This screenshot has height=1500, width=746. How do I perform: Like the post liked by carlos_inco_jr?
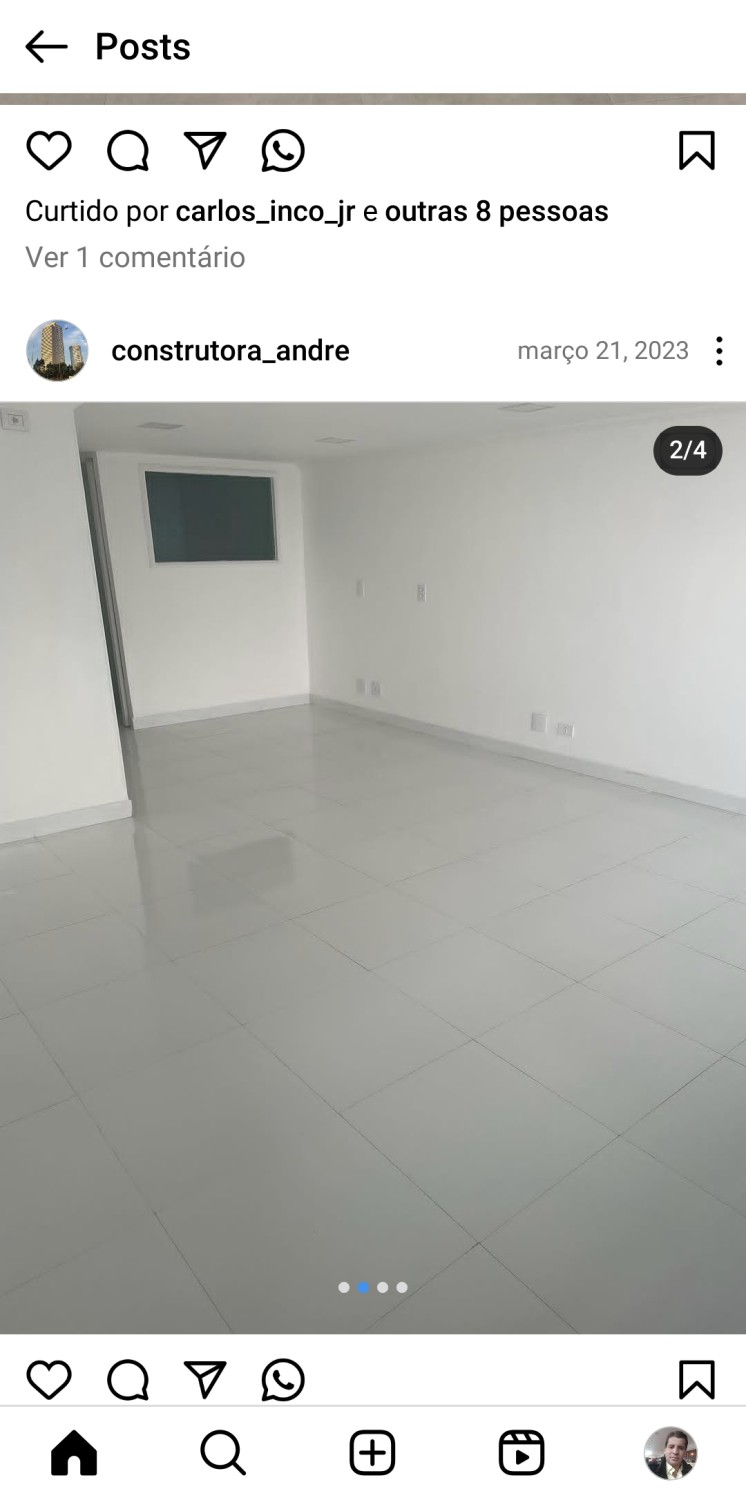coord(48,151)
